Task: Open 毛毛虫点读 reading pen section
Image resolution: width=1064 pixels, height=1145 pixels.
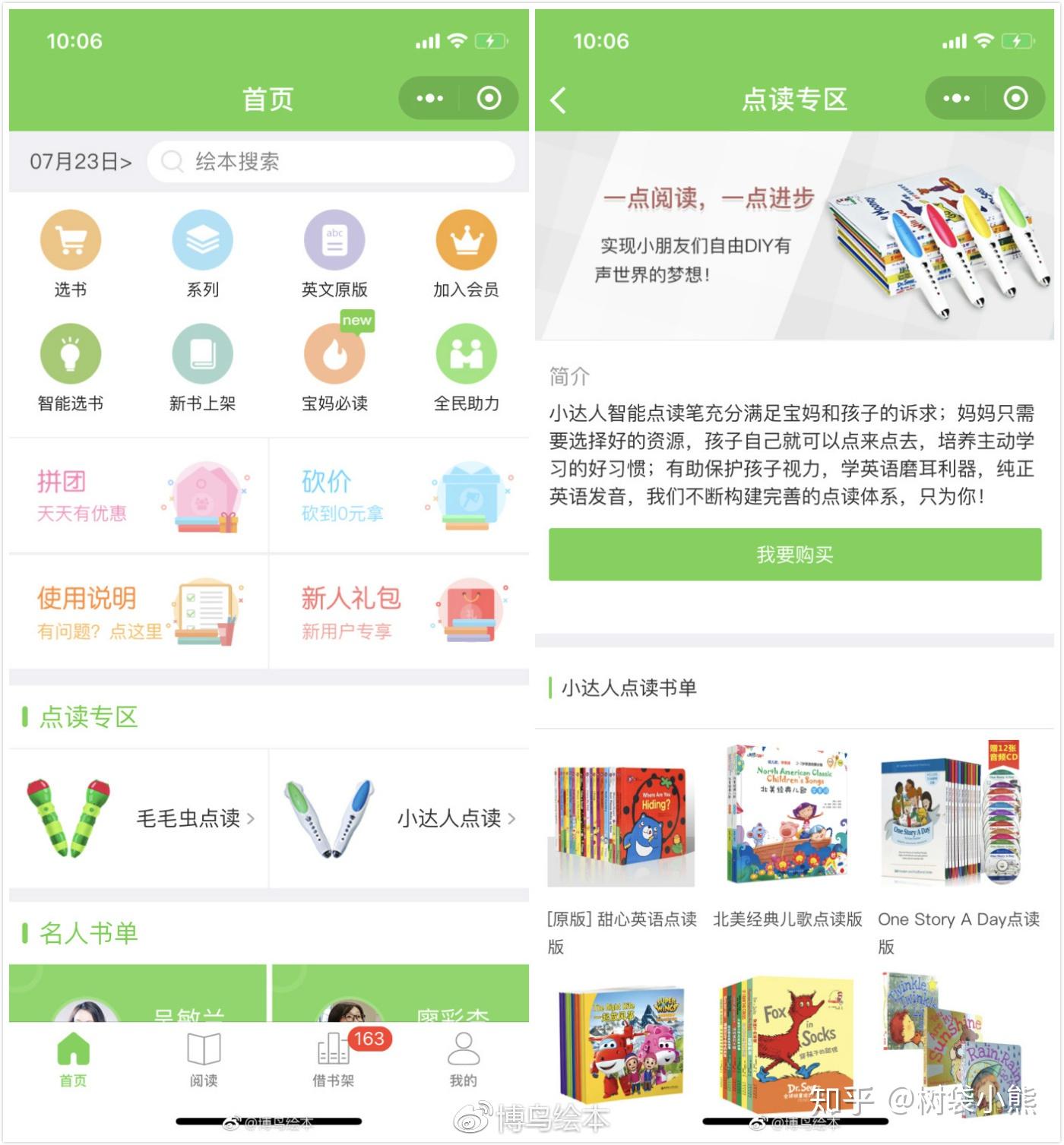Action: [138, 818]
